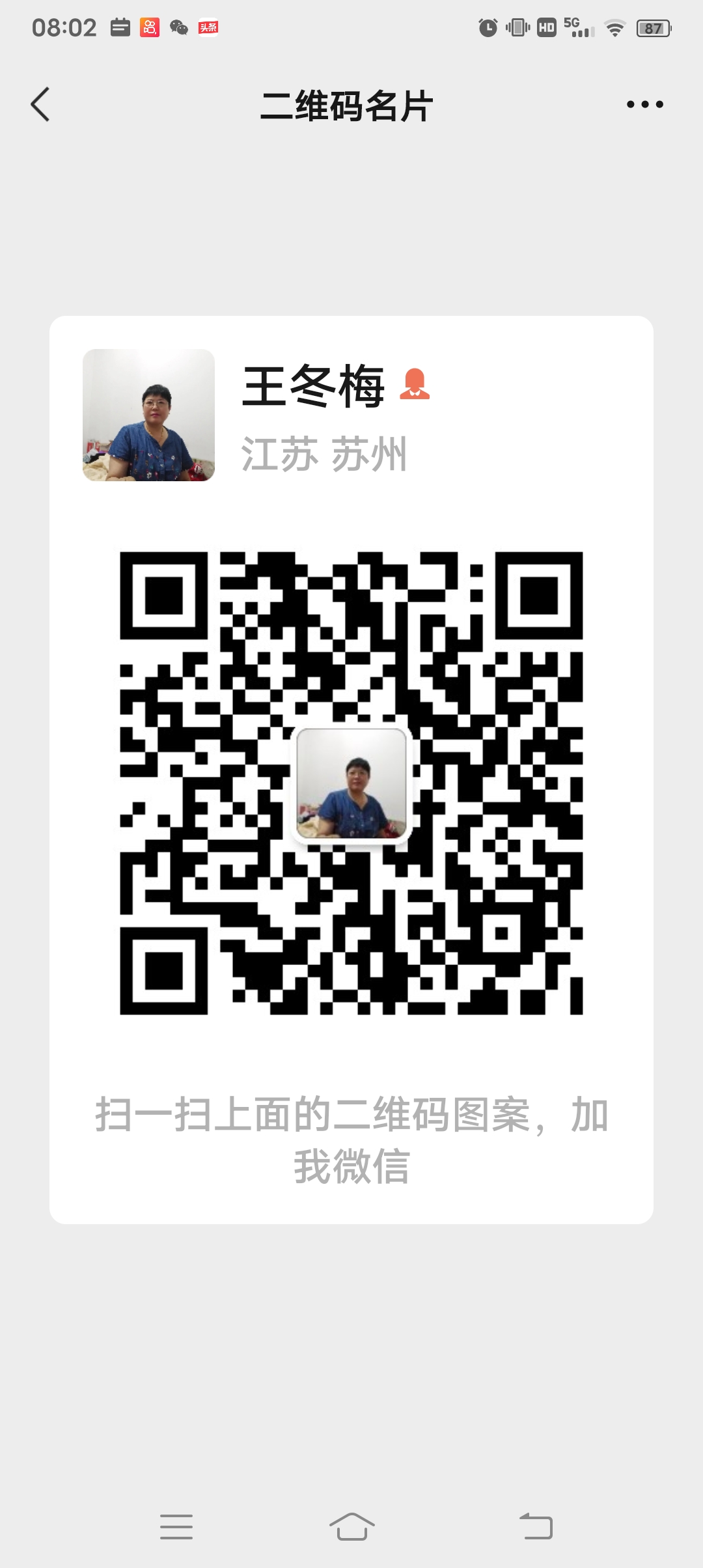Go back from the QR code card
This screenshot has width=703, height=1568.
[40, 104]
